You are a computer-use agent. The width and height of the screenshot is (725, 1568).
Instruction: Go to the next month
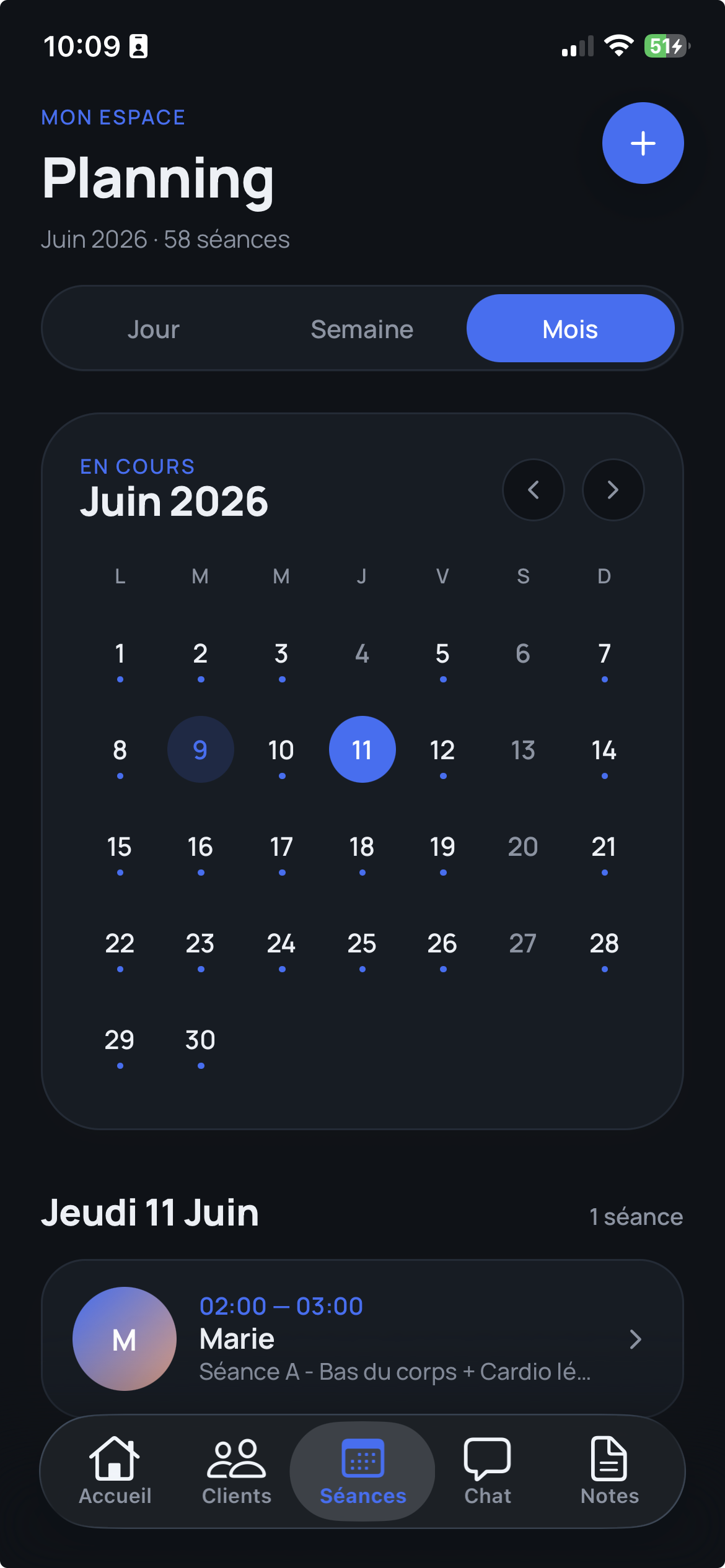click(613, 490)
